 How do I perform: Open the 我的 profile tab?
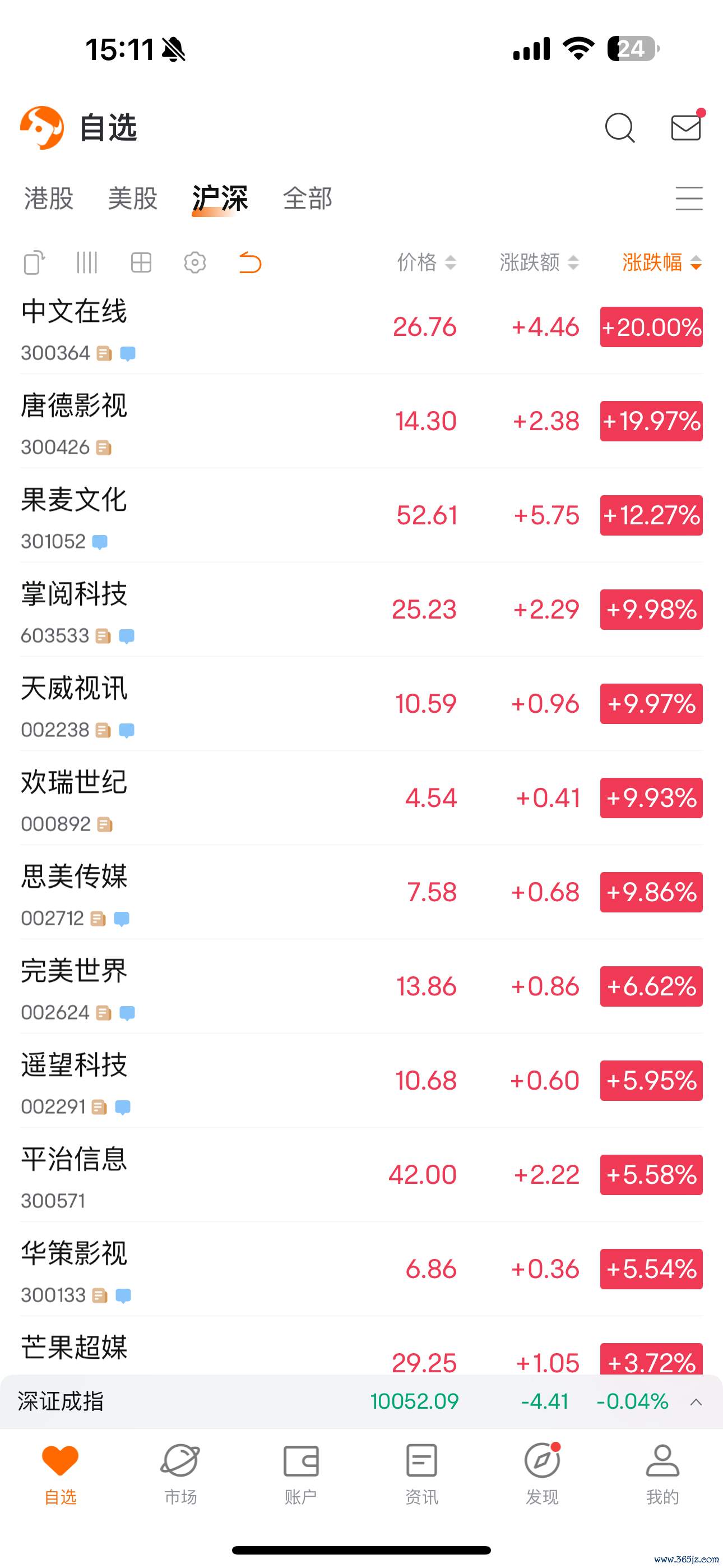[662, 1473]
